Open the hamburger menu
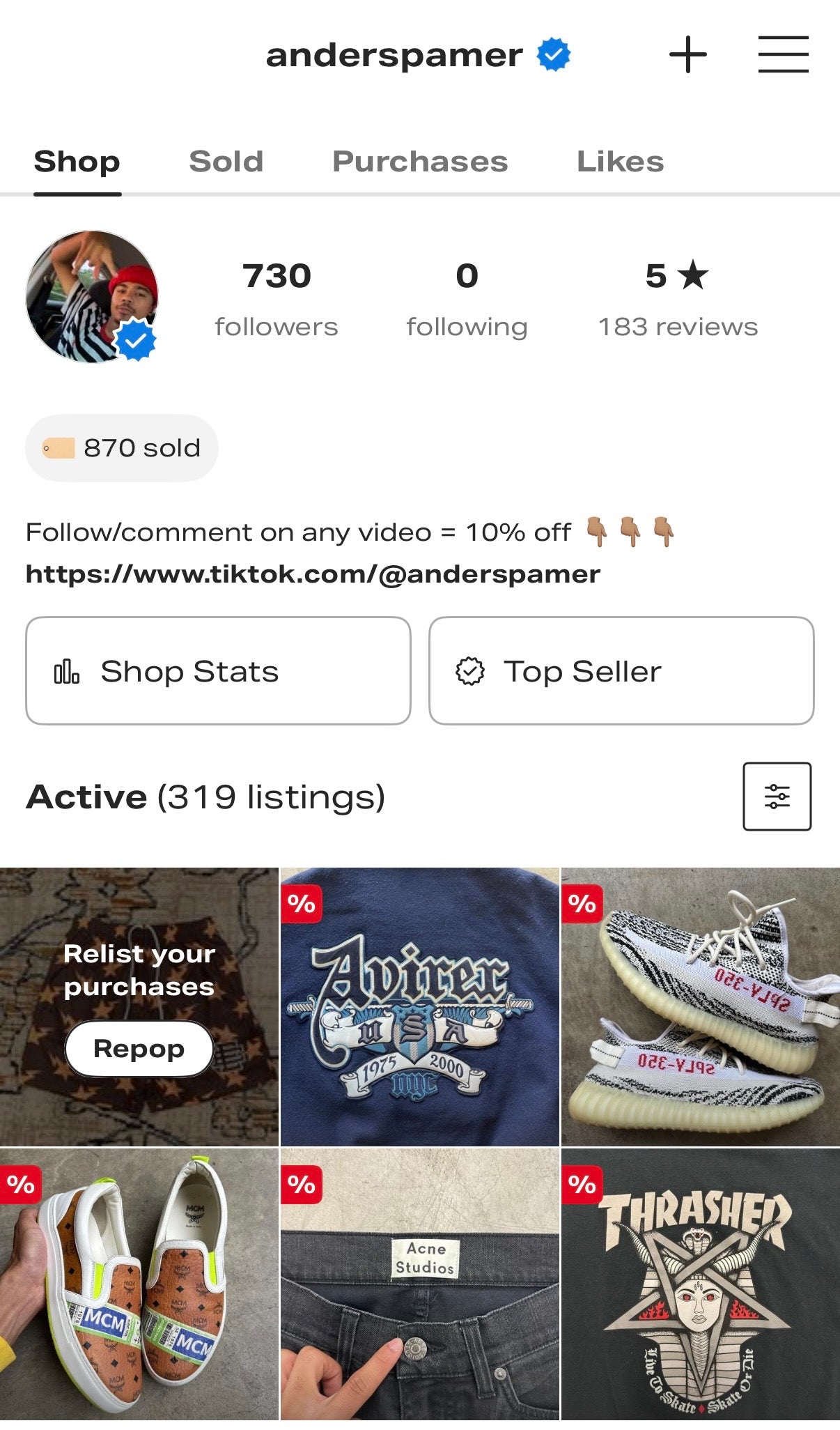This screenshot has height=1430, width=840. pyautogui.click(x=783, y=55)
